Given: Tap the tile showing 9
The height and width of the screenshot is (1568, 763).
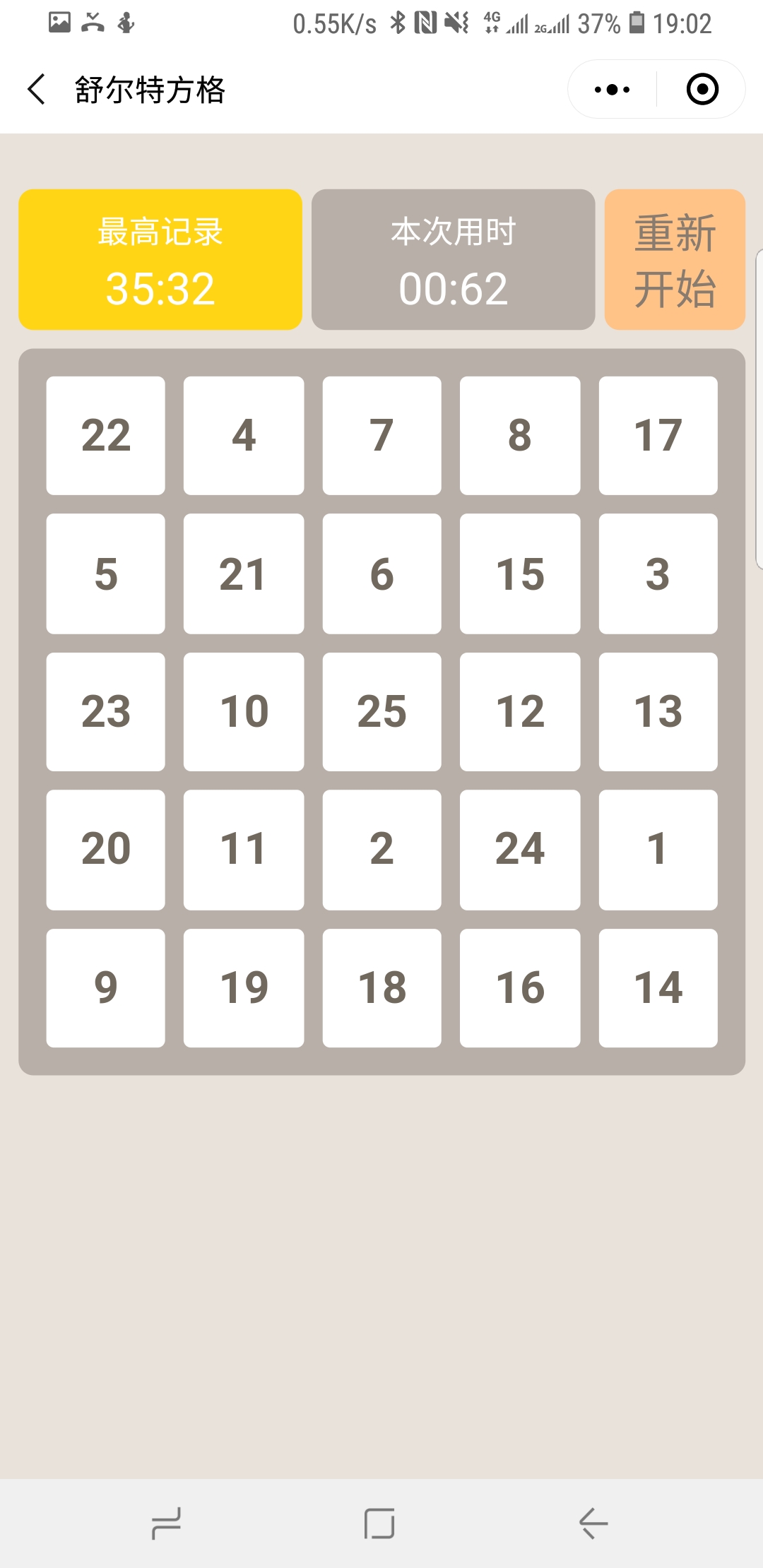Looking at the screenshot, I should pos(106,987).
